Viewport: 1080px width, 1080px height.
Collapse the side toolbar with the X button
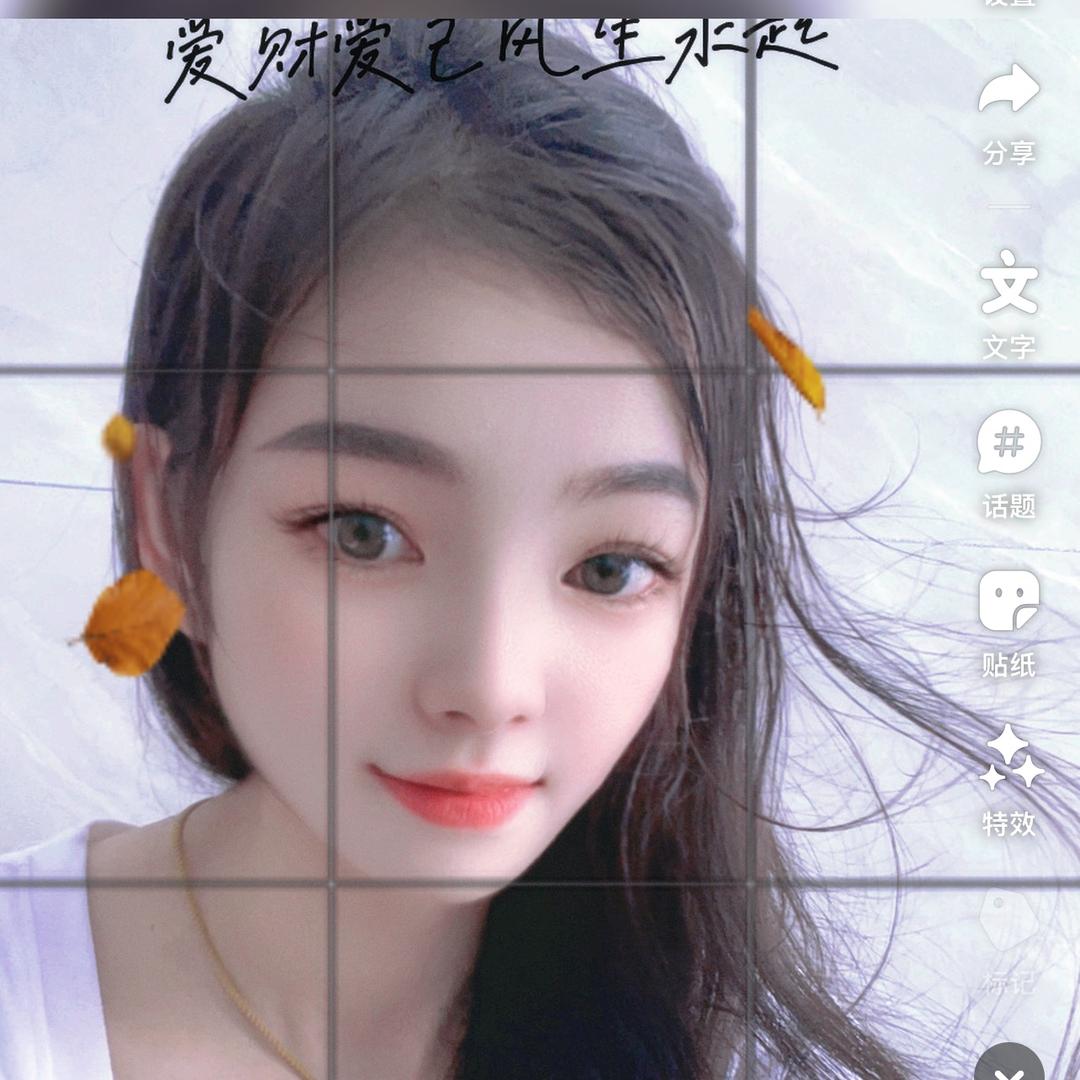pos(1009,1068)
